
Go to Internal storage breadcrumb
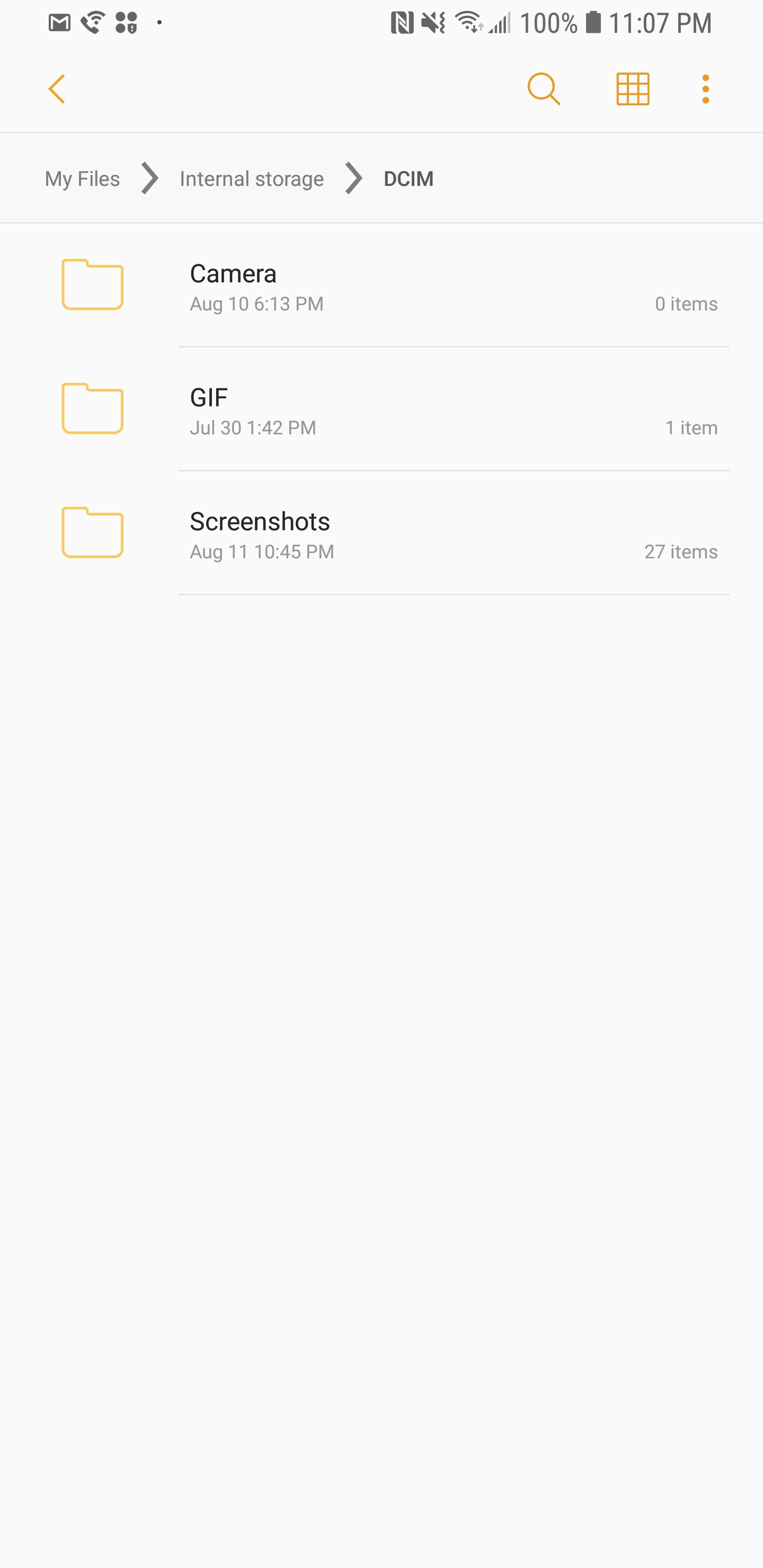(252, 179)
